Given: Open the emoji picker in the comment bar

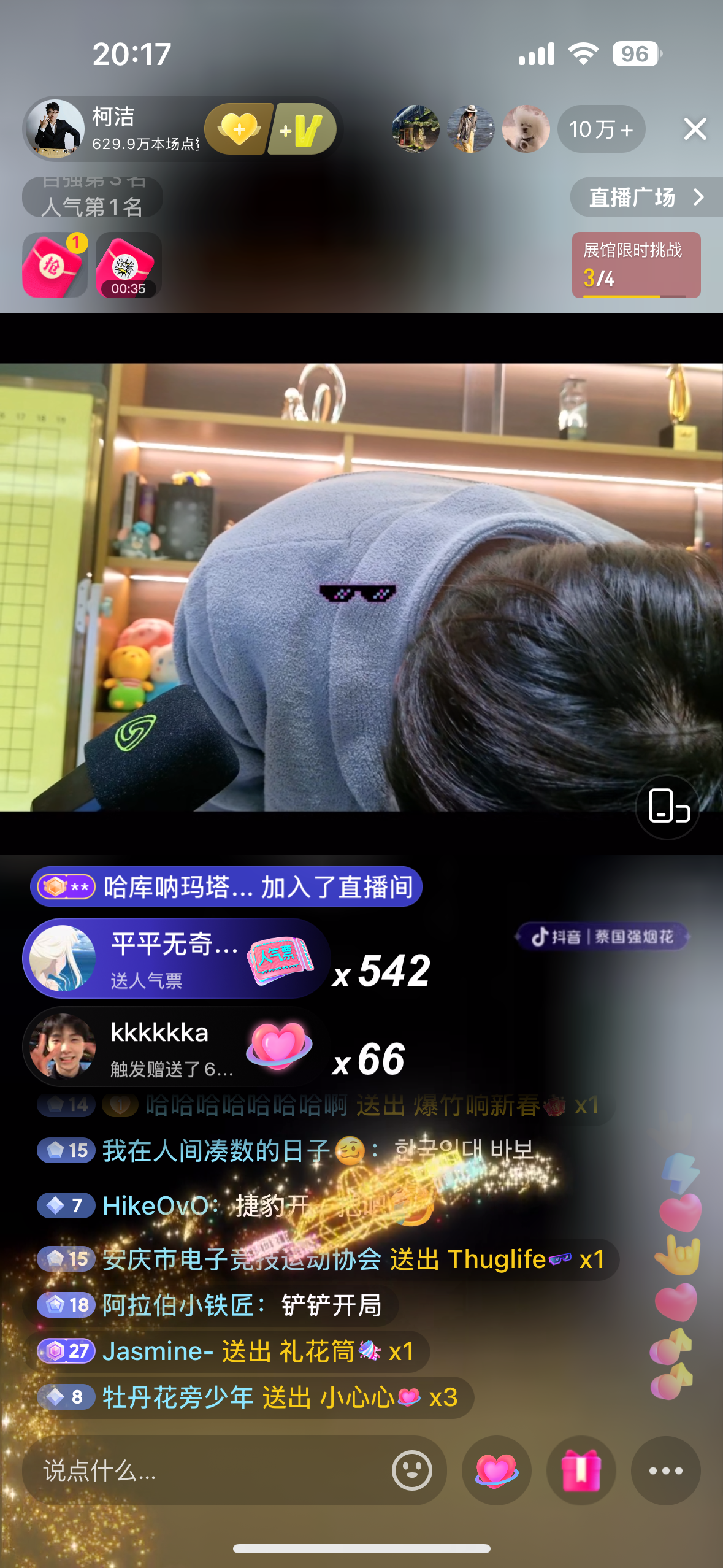Looking at the screenshot, I should click(x=411, y=1470).
